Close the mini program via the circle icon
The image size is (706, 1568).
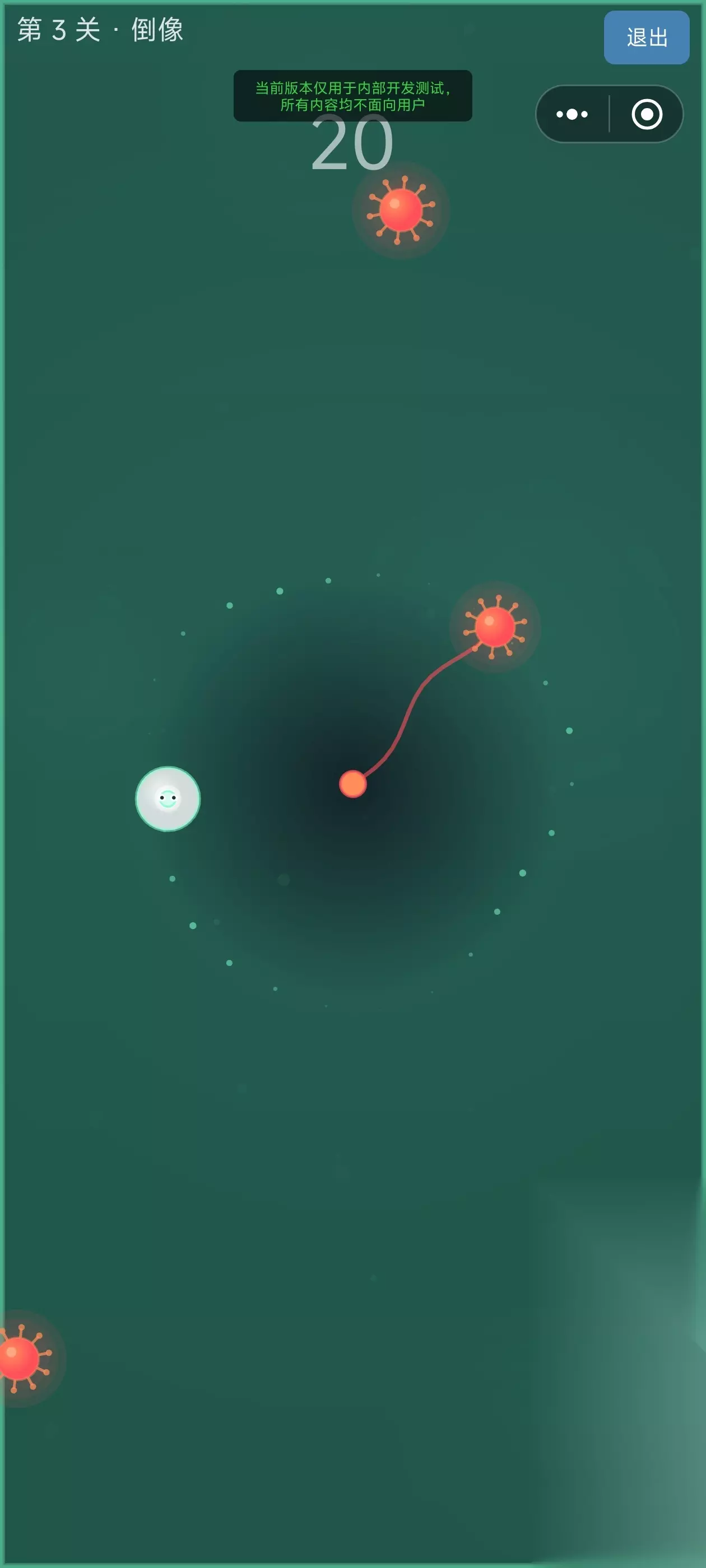[x=646, y=114]
